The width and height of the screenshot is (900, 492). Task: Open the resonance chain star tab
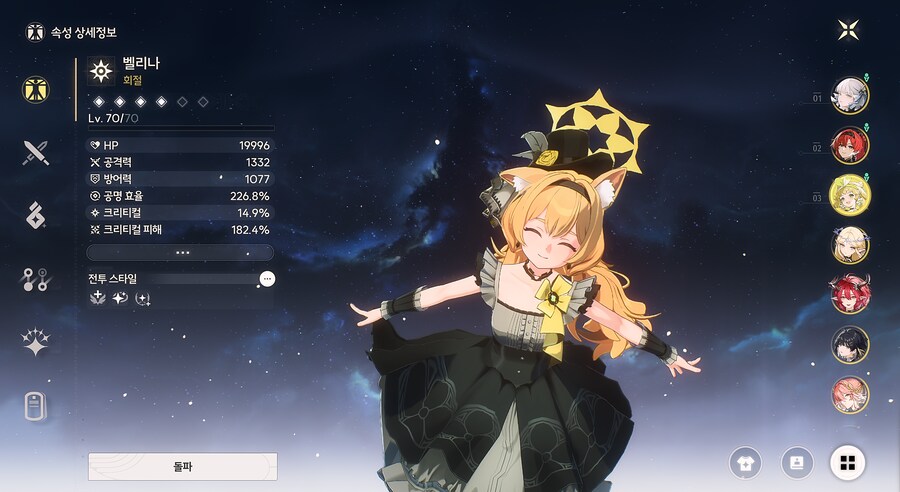tap(37, 343)
